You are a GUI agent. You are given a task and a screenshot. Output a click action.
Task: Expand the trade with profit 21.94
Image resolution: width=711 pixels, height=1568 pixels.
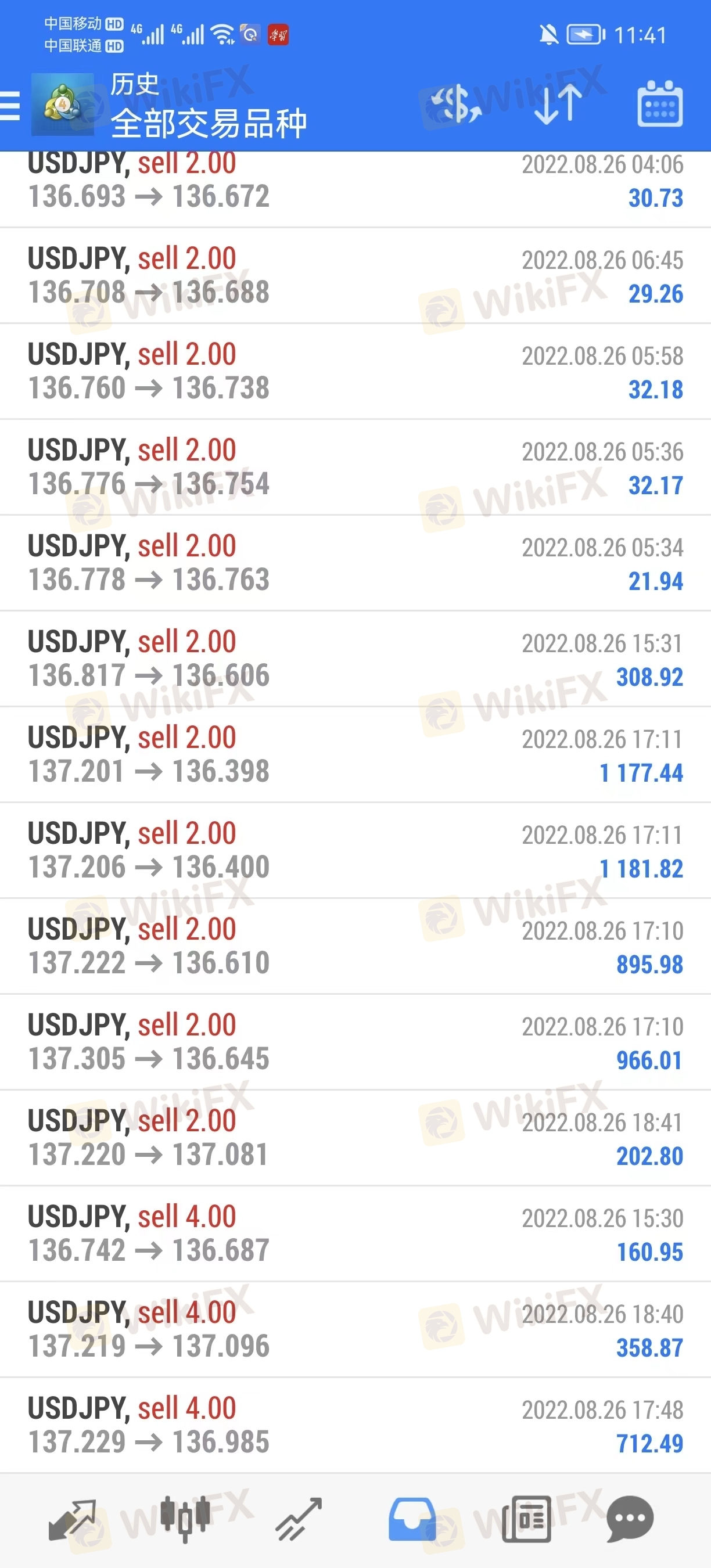(x=355, y=563)
